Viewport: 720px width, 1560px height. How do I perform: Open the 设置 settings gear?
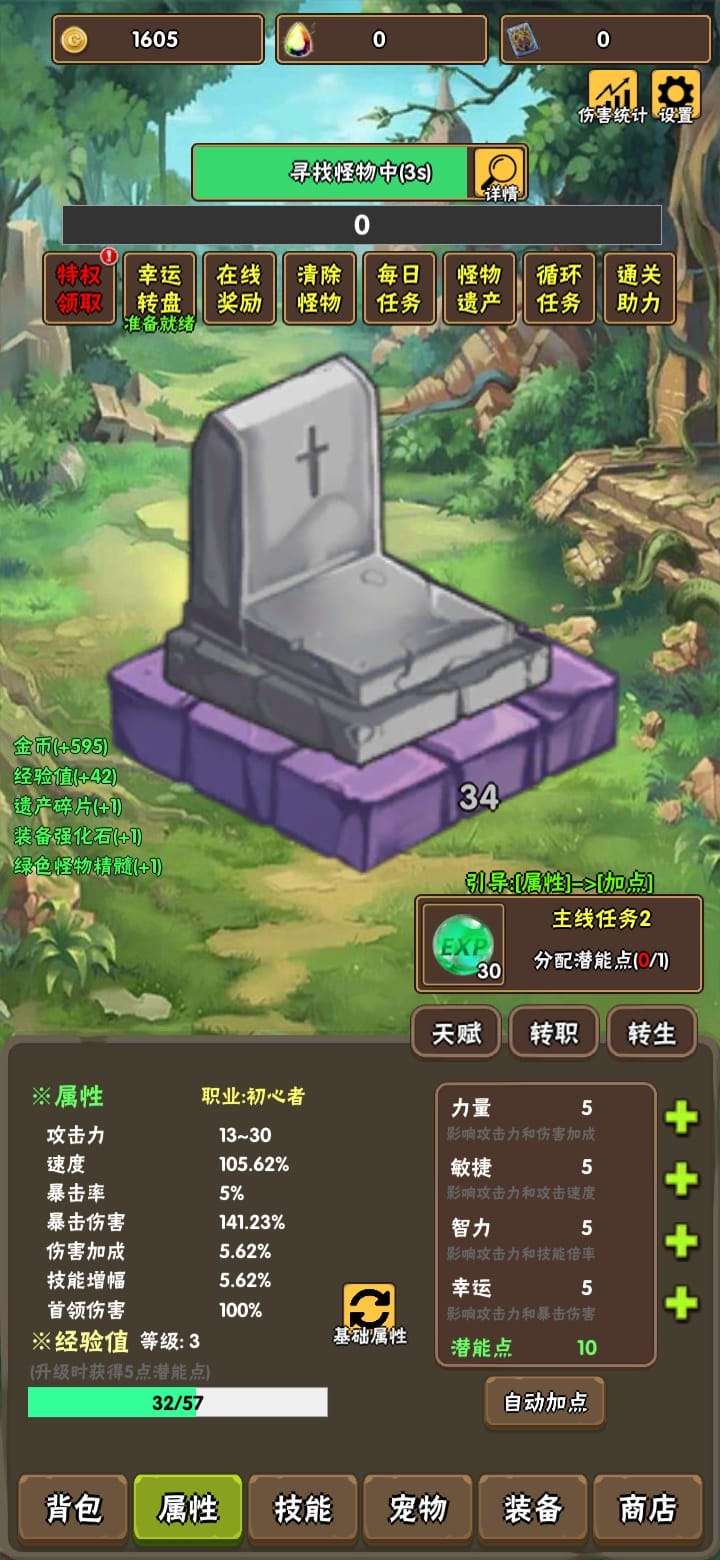pyautogui.click(x=676, y=93)
